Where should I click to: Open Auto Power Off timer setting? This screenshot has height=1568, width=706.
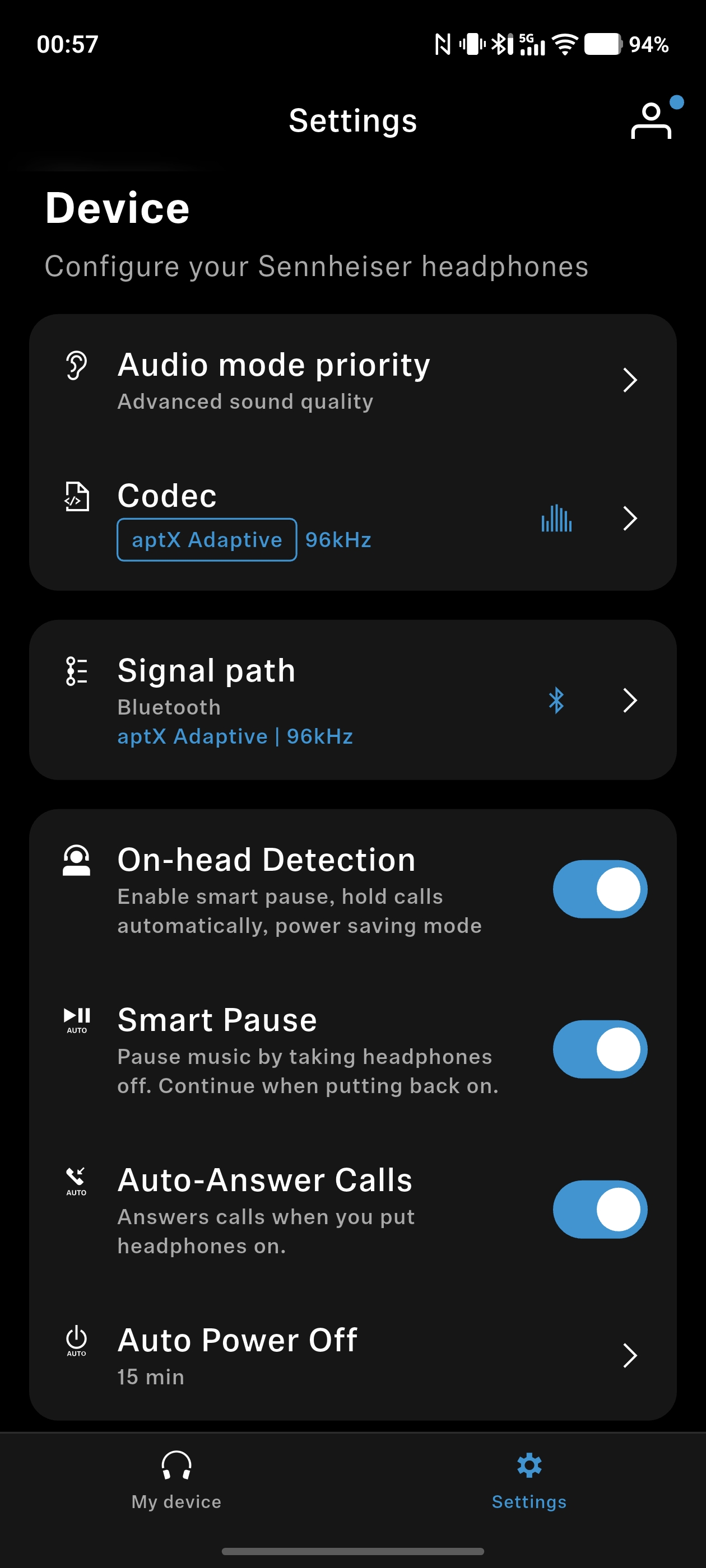(352, 1355)
